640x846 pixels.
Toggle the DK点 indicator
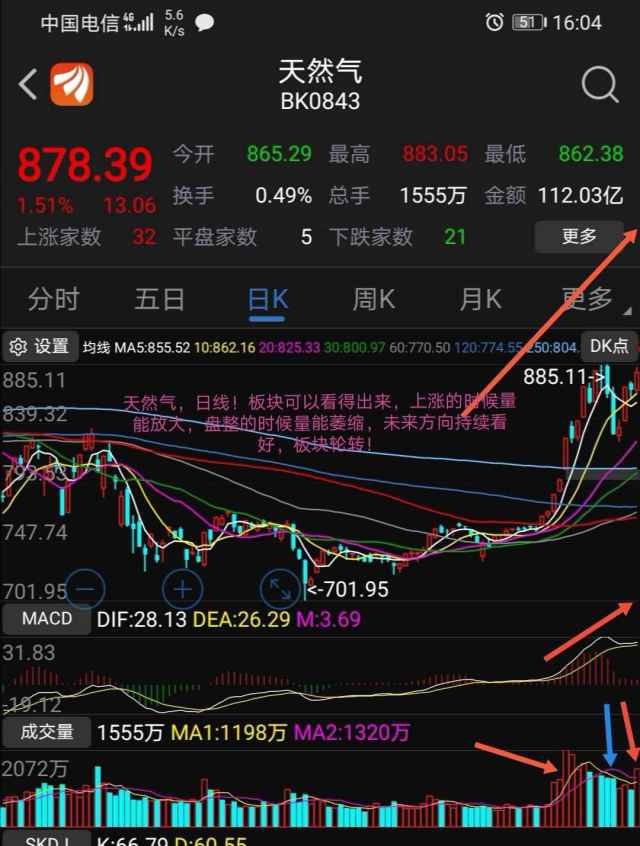click(608, 346)
